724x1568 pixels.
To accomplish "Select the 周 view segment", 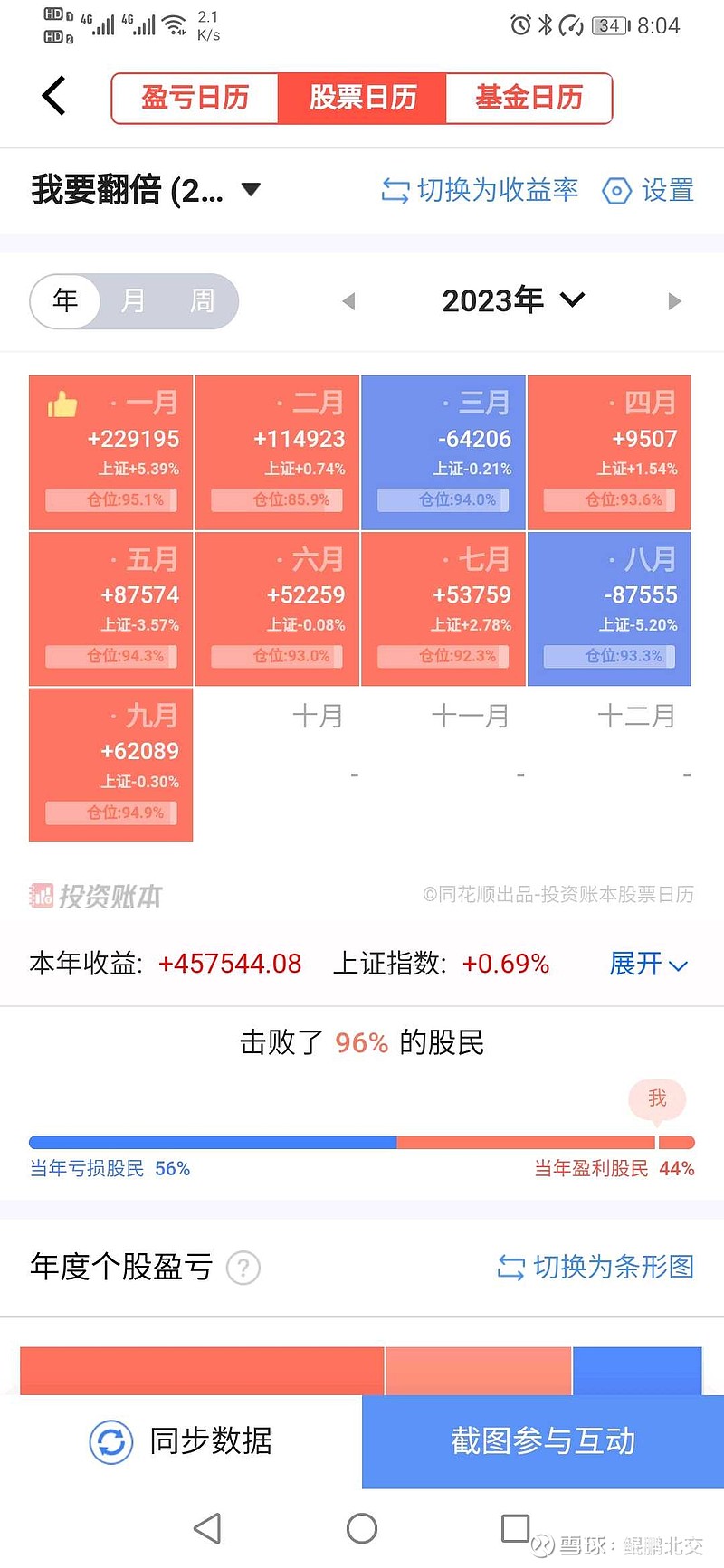I will click(202, 300).
